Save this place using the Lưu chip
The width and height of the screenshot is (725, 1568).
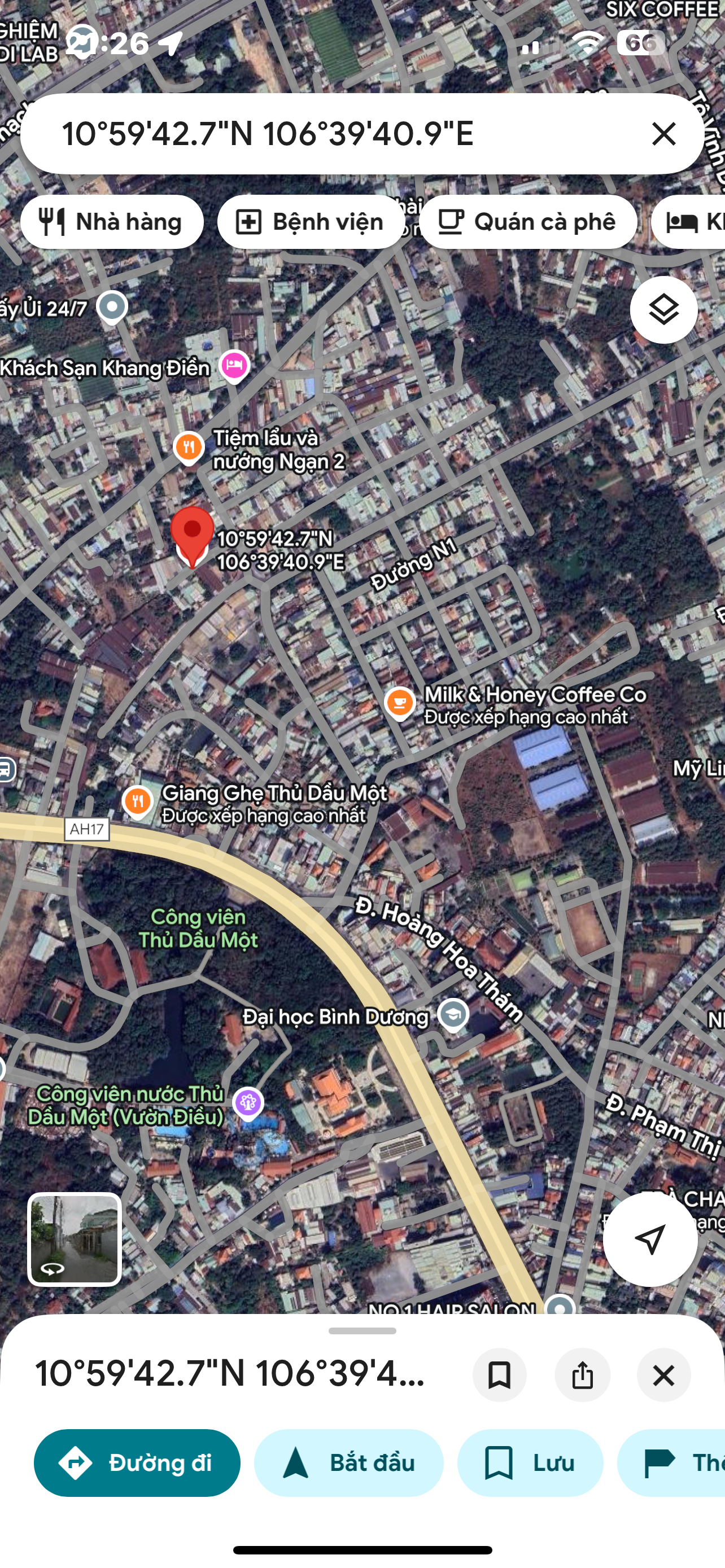[x=530, y=1462]
